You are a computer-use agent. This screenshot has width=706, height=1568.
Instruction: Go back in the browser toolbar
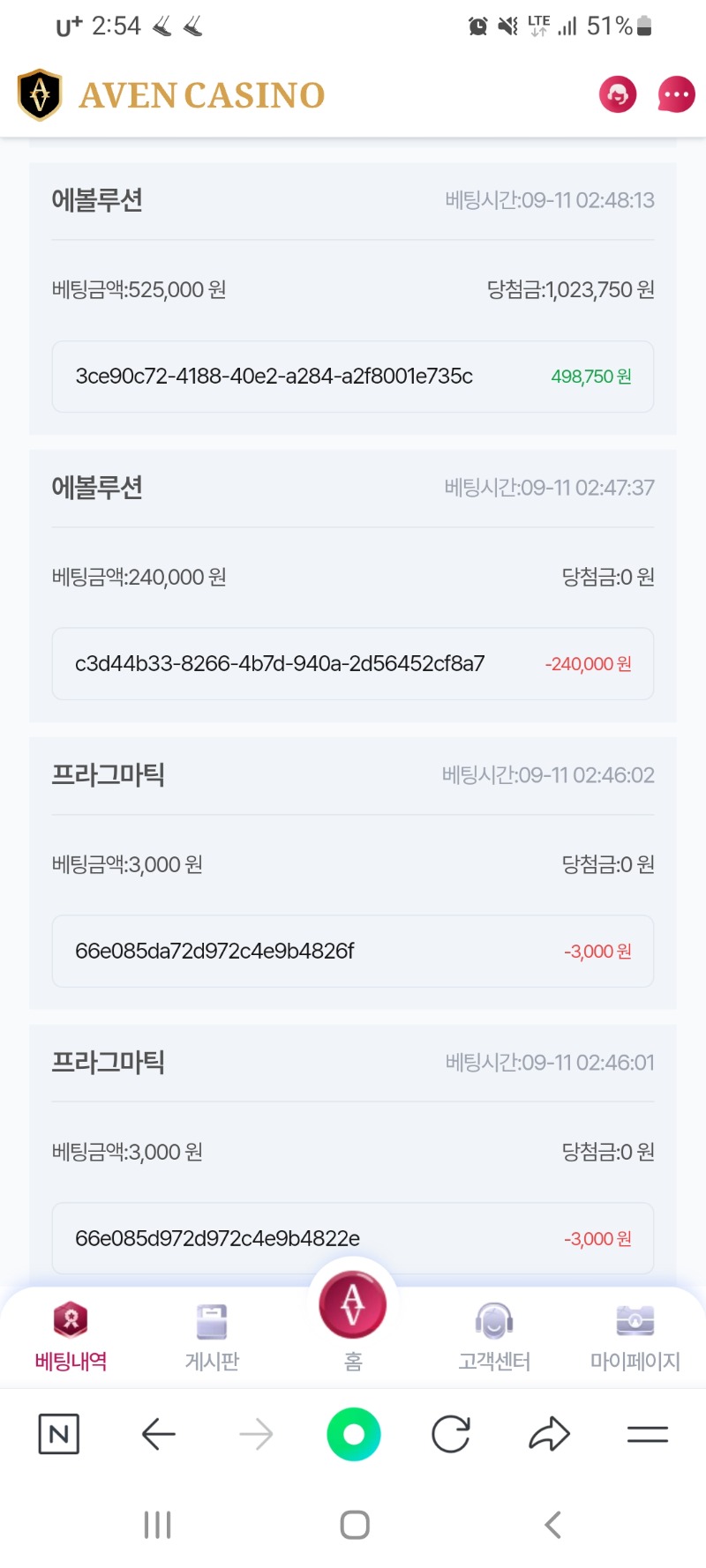(159, 1434)
